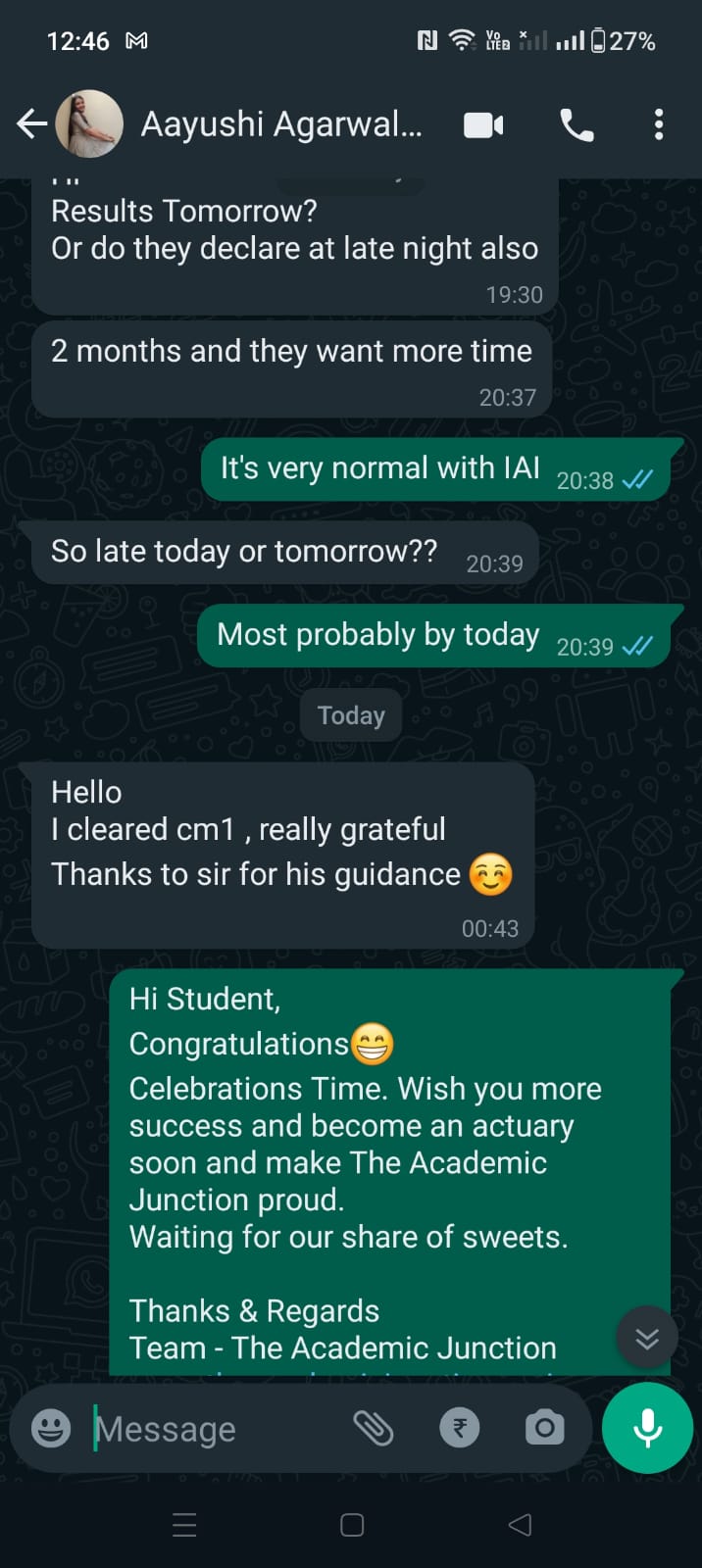Start a video call with Aayushi

pos(483,125)
